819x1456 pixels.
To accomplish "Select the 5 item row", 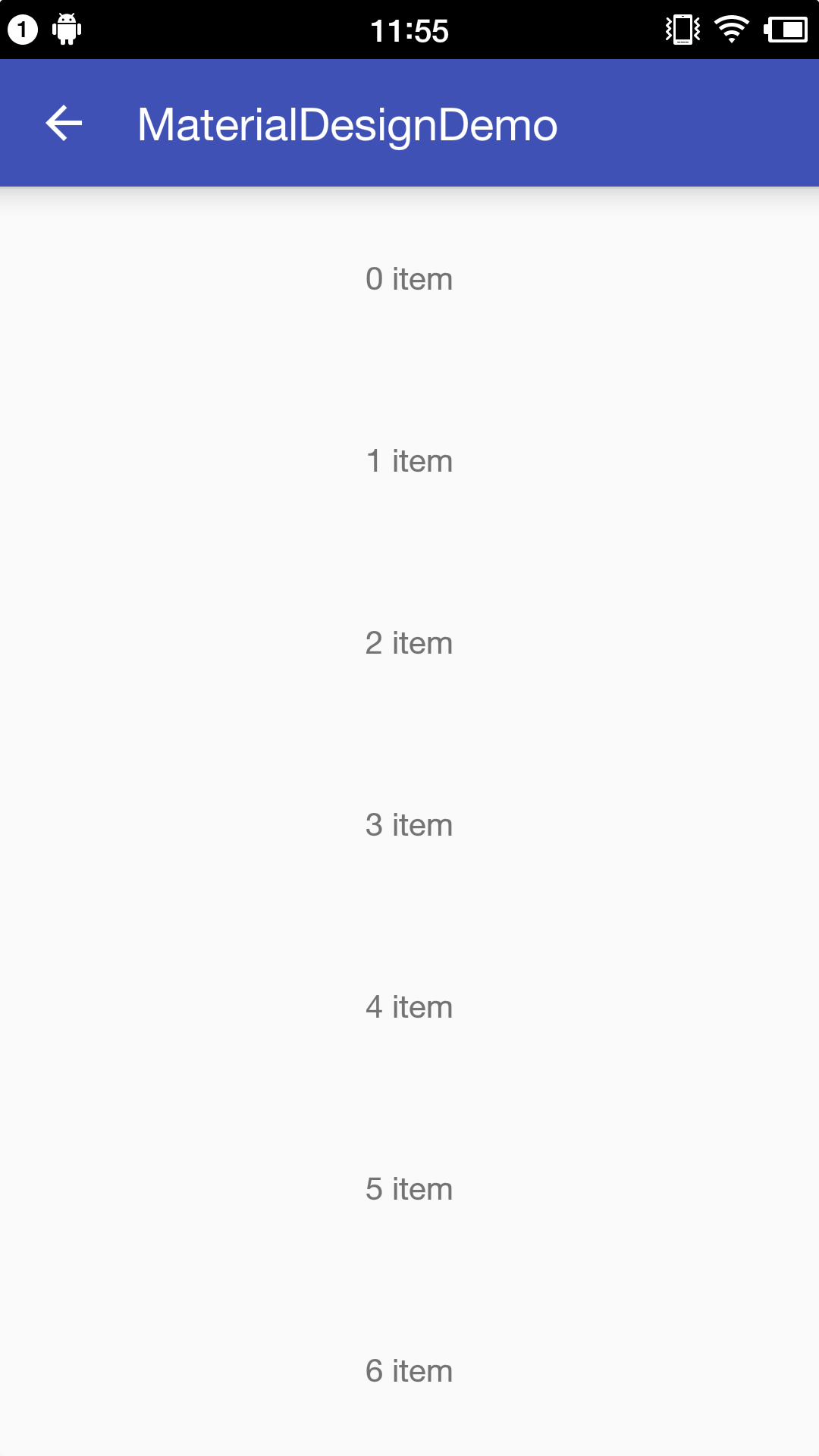I will pyautogui.click(x=409, y=1189).
